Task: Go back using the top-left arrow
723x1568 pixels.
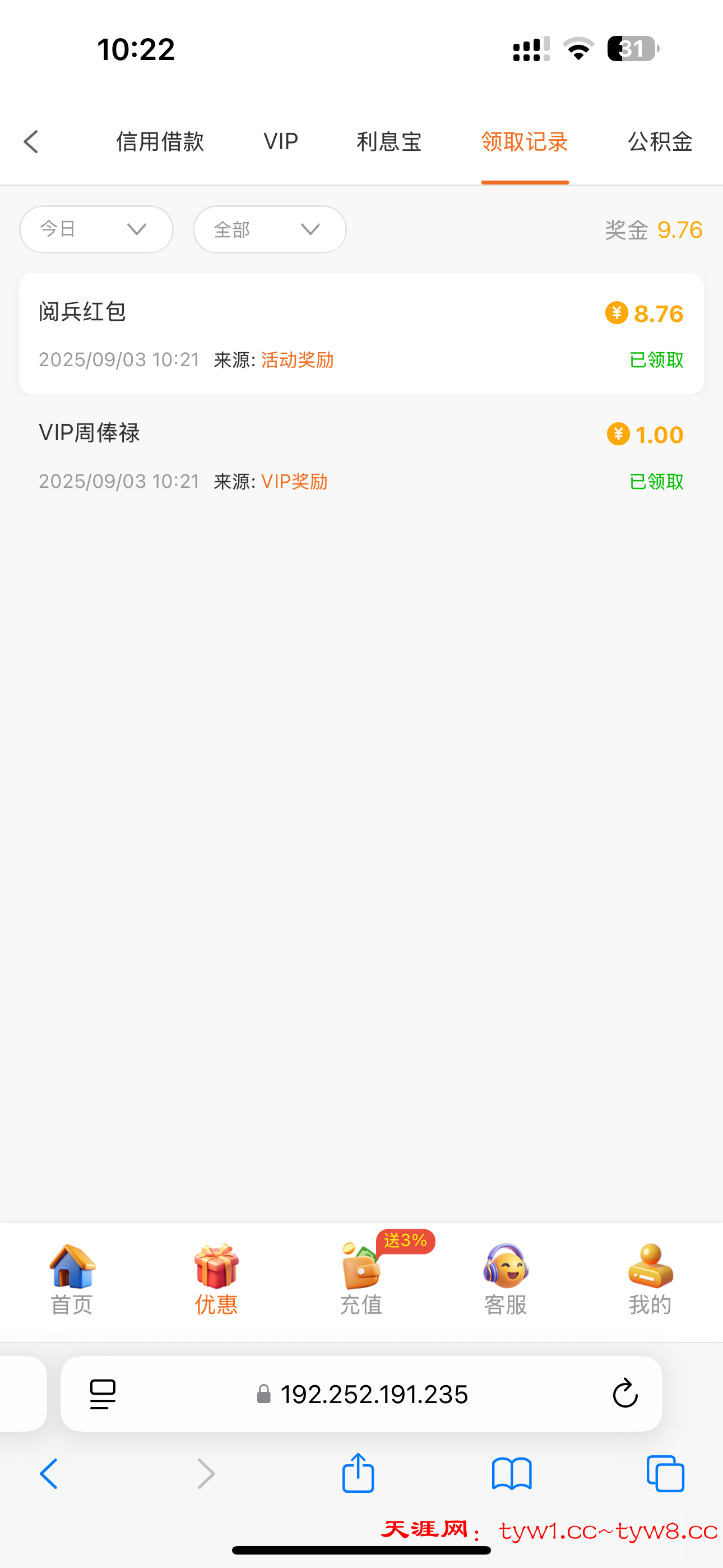Action: (x=31, y=142)
